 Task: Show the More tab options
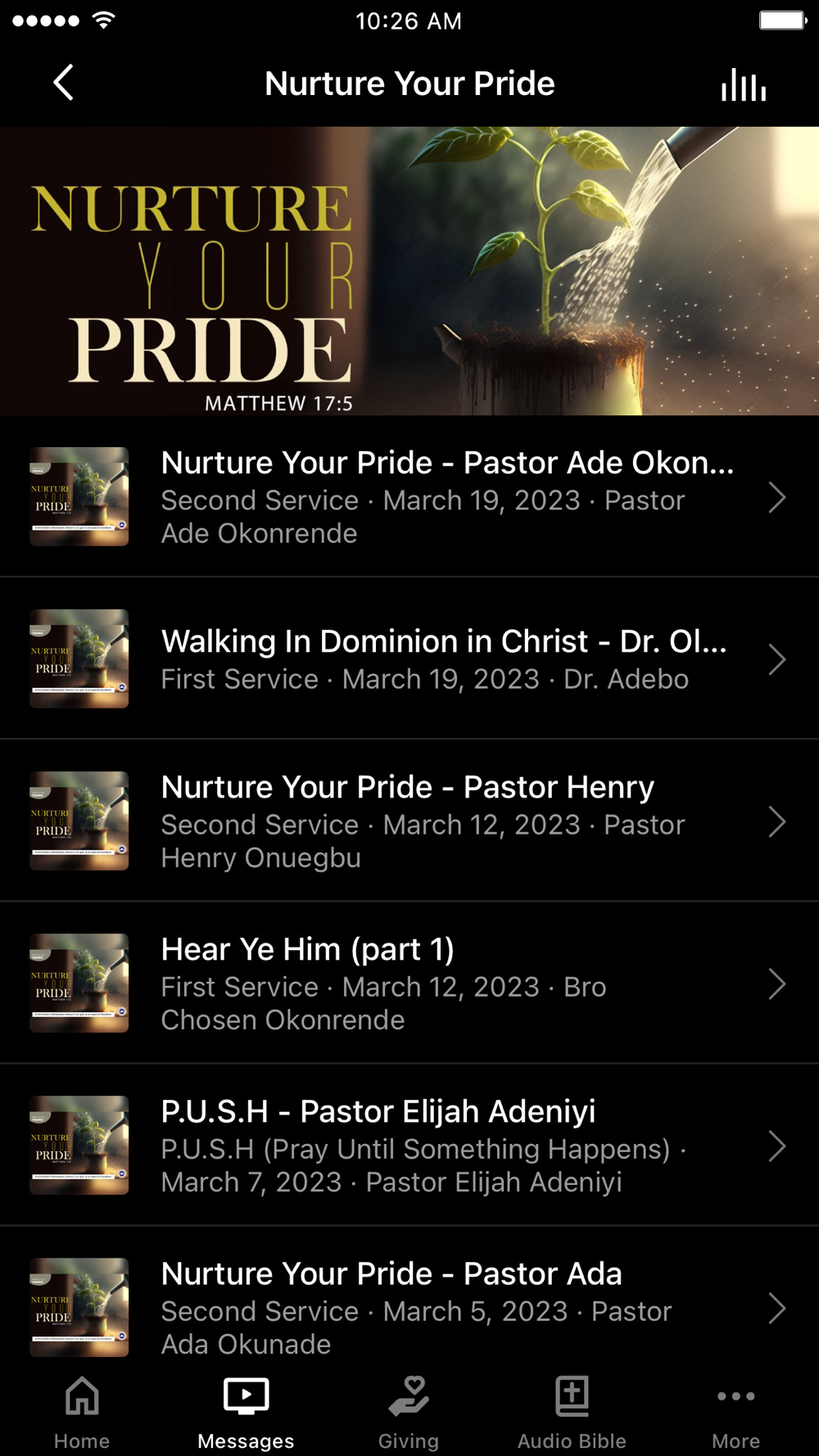(735, 1412)
